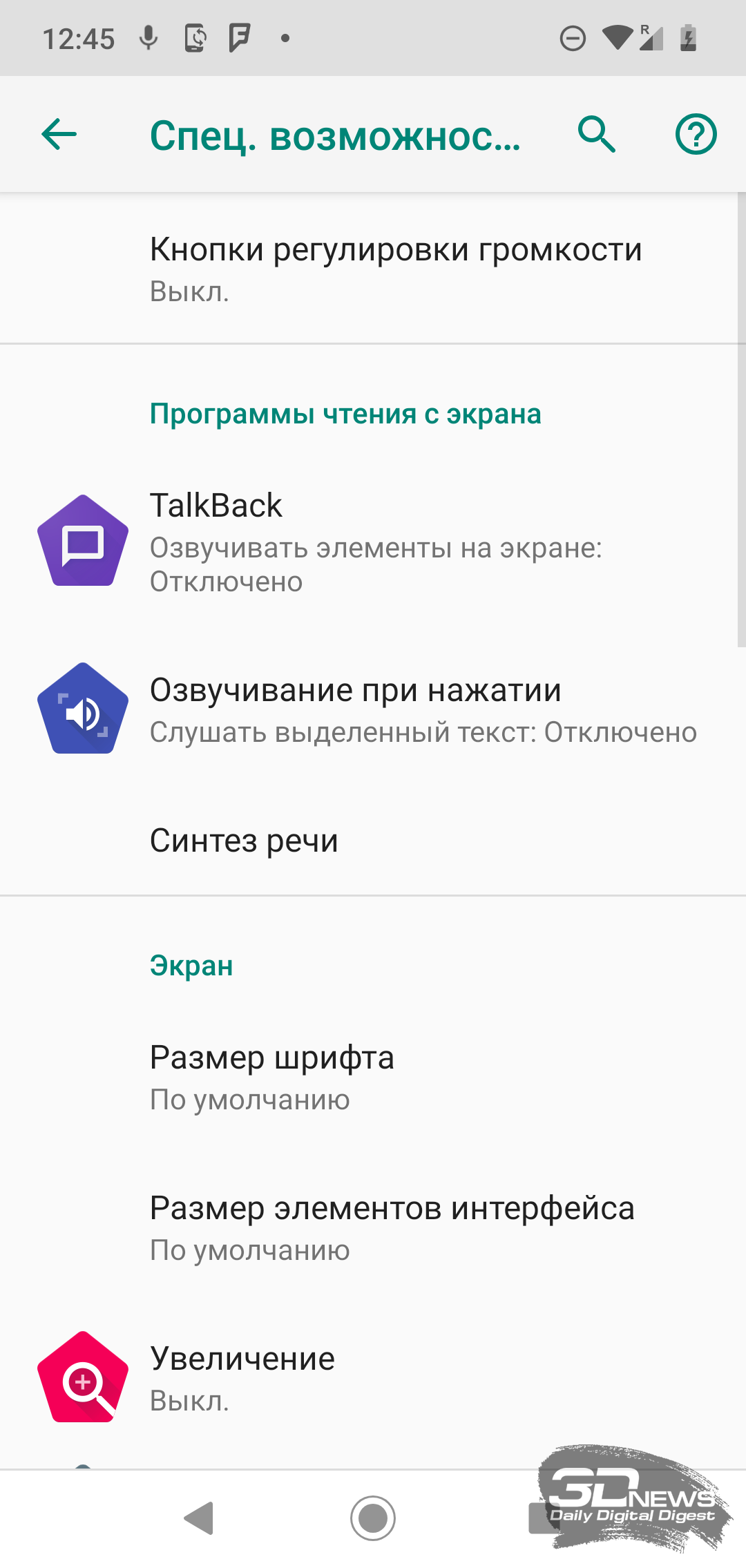Image resolution: width=746 pixels, height=1568 pixels.
Task: Open Размер элементов интерфейса
Action: 373,1227
